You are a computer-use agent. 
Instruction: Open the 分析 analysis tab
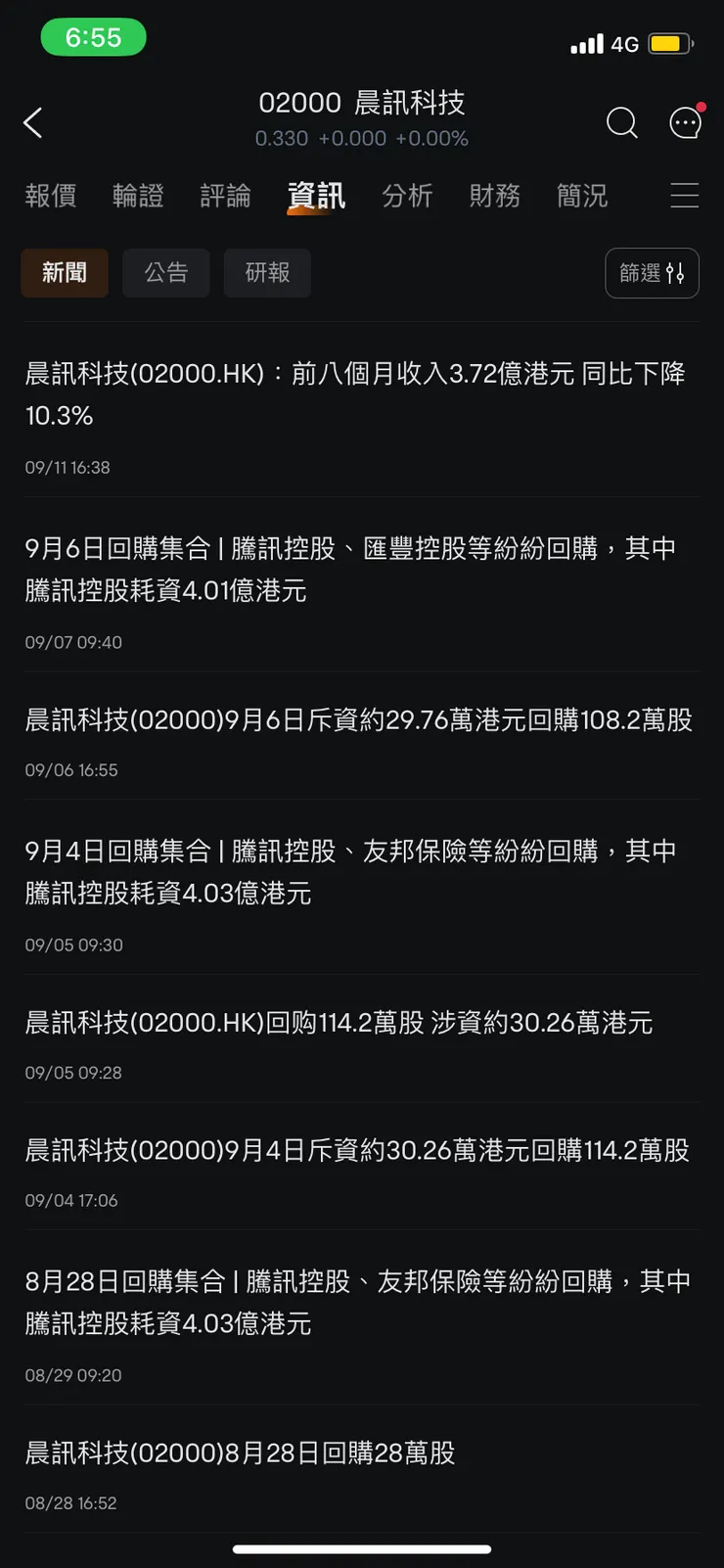click(x=408, y=196)
